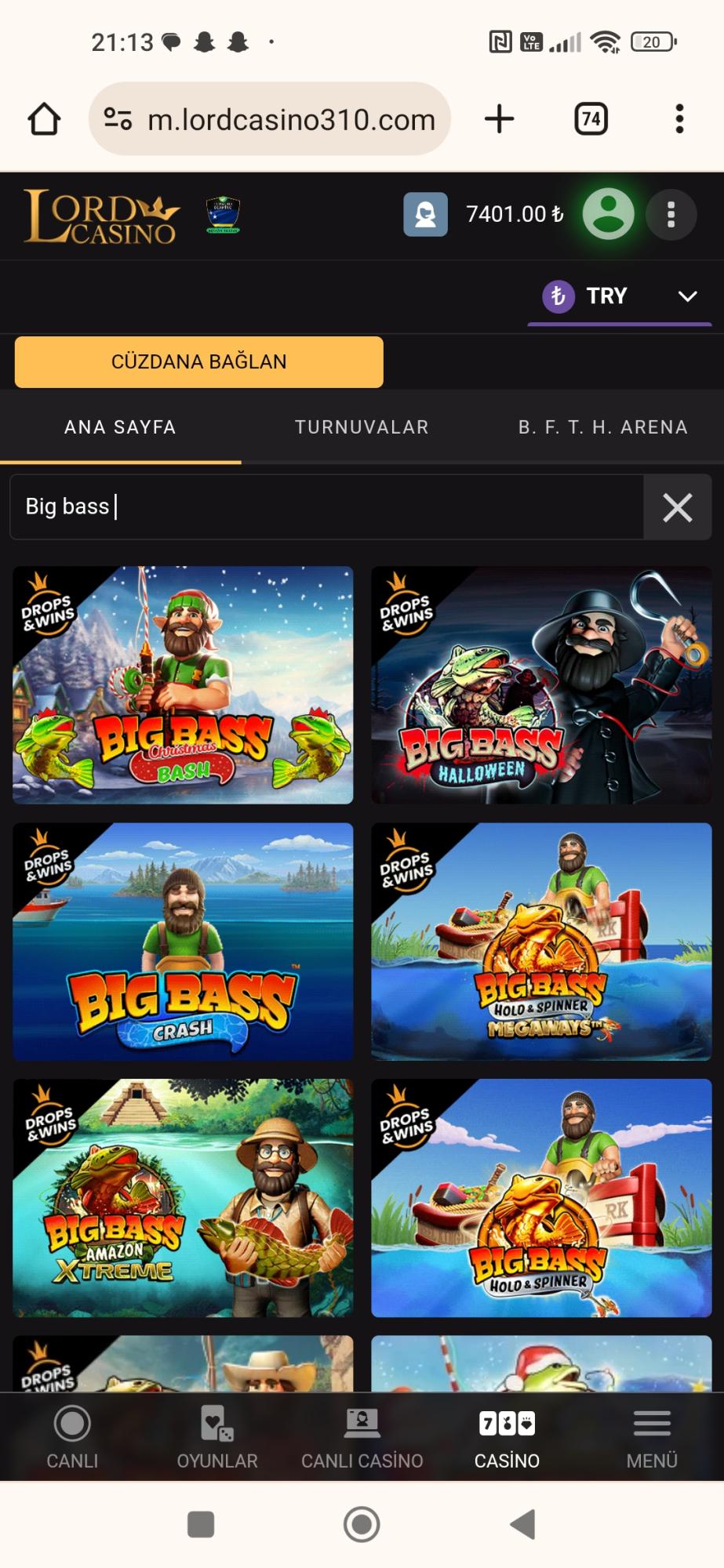Screen dimensions: 724x1568
Task: Play Big Bass Amazon Xtreme
Action: coord(183,1197)
